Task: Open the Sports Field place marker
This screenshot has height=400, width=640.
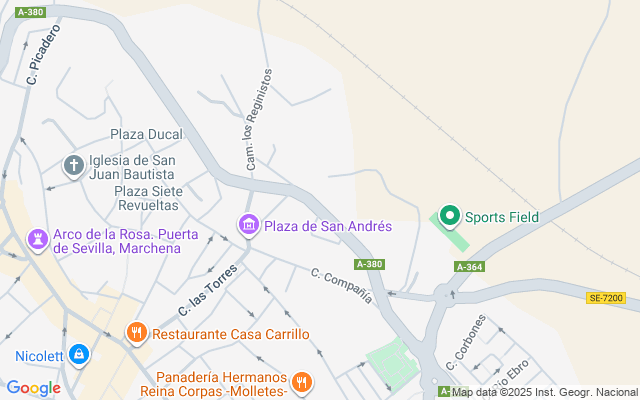Action: pyautogui.click(x=450, y=216)
